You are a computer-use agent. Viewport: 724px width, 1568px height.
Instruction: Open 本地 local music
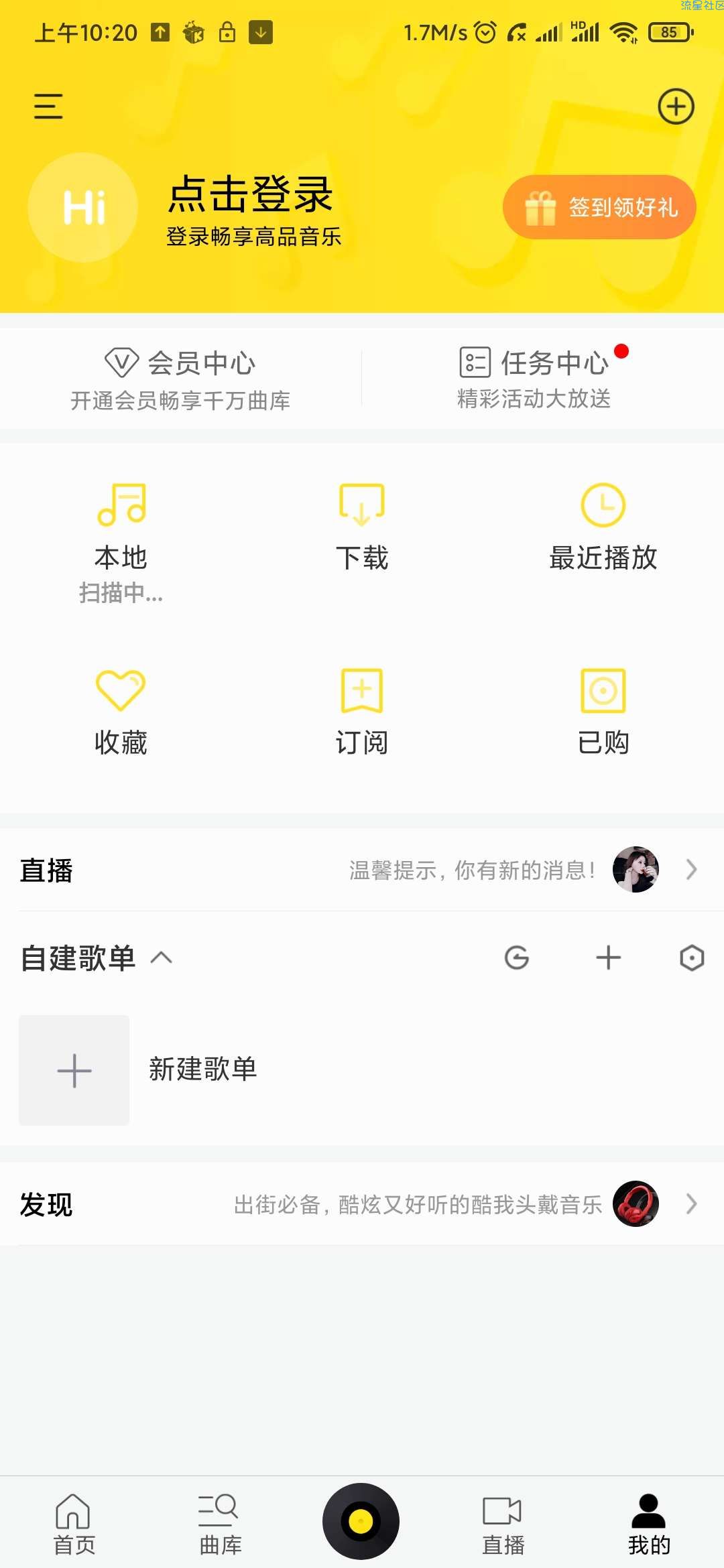coord(121,543)
